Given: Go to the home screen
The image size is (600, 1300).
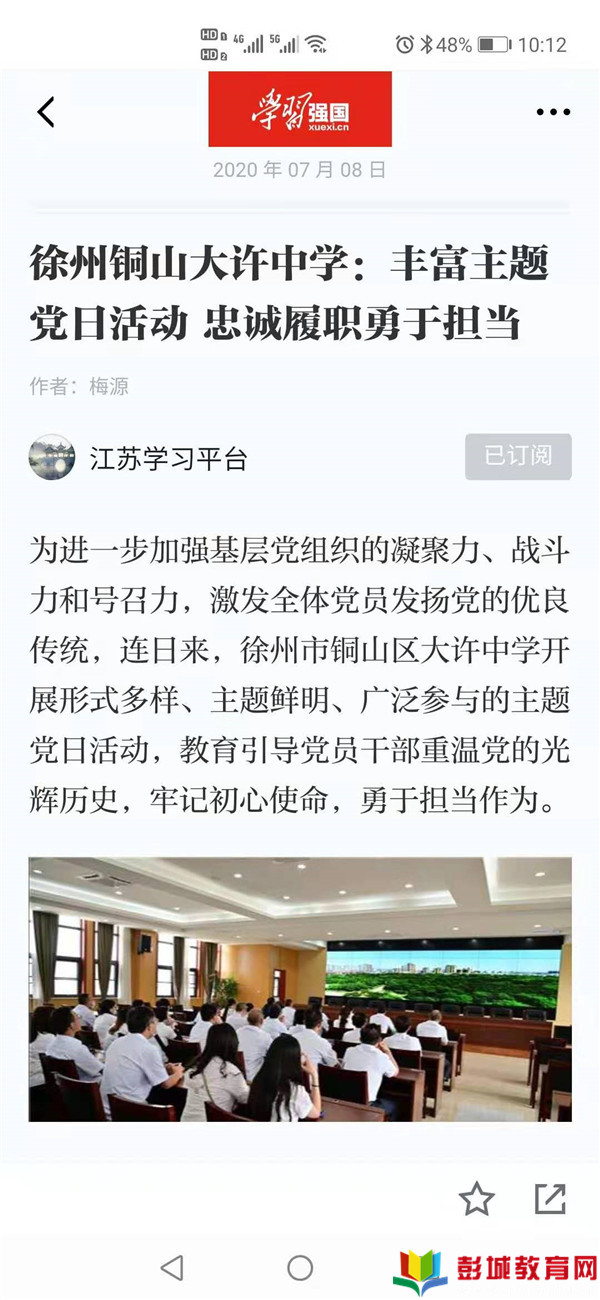Looking at the screenshot, I should [x=300, y=1268].
